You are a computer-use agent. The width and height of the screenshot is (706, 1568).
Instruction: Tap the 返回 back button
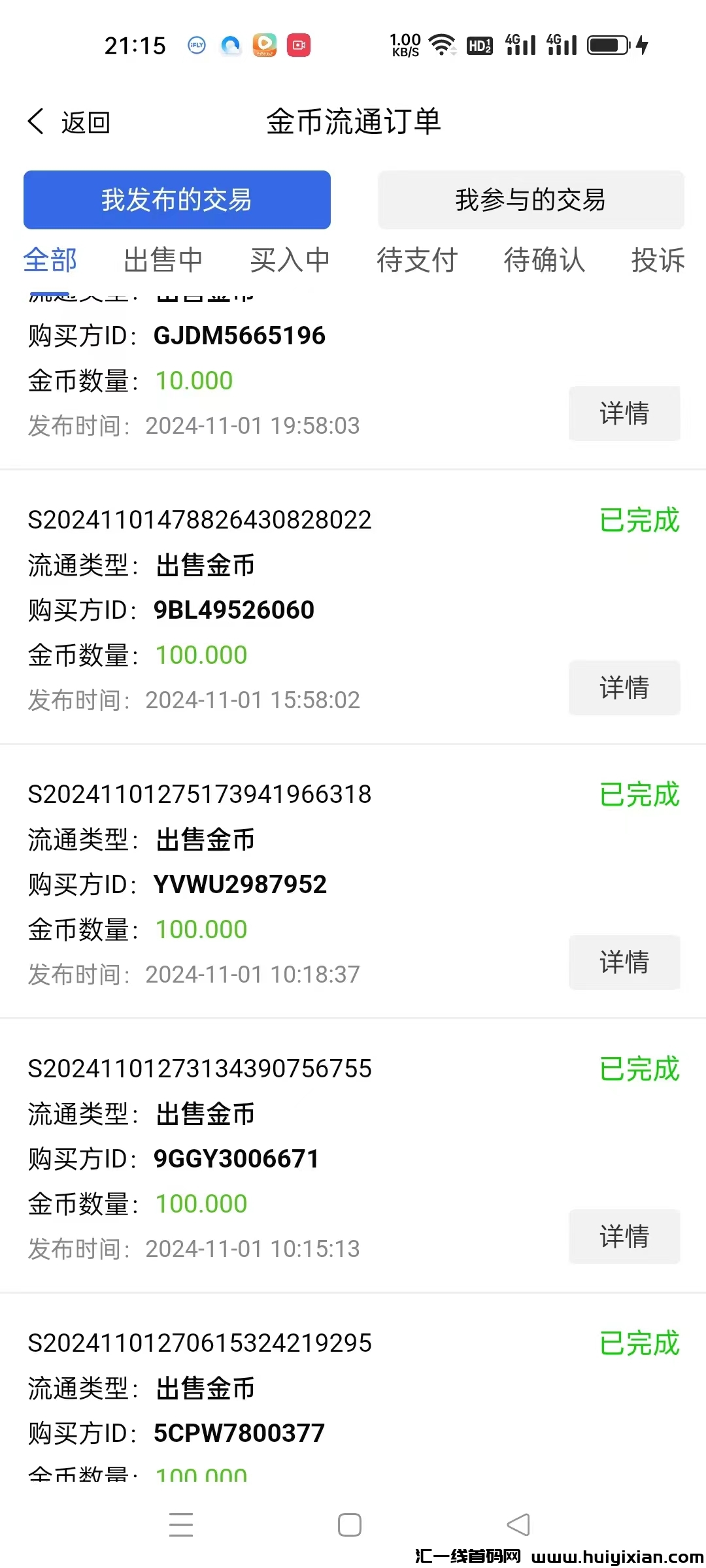(x=69, y=122)
